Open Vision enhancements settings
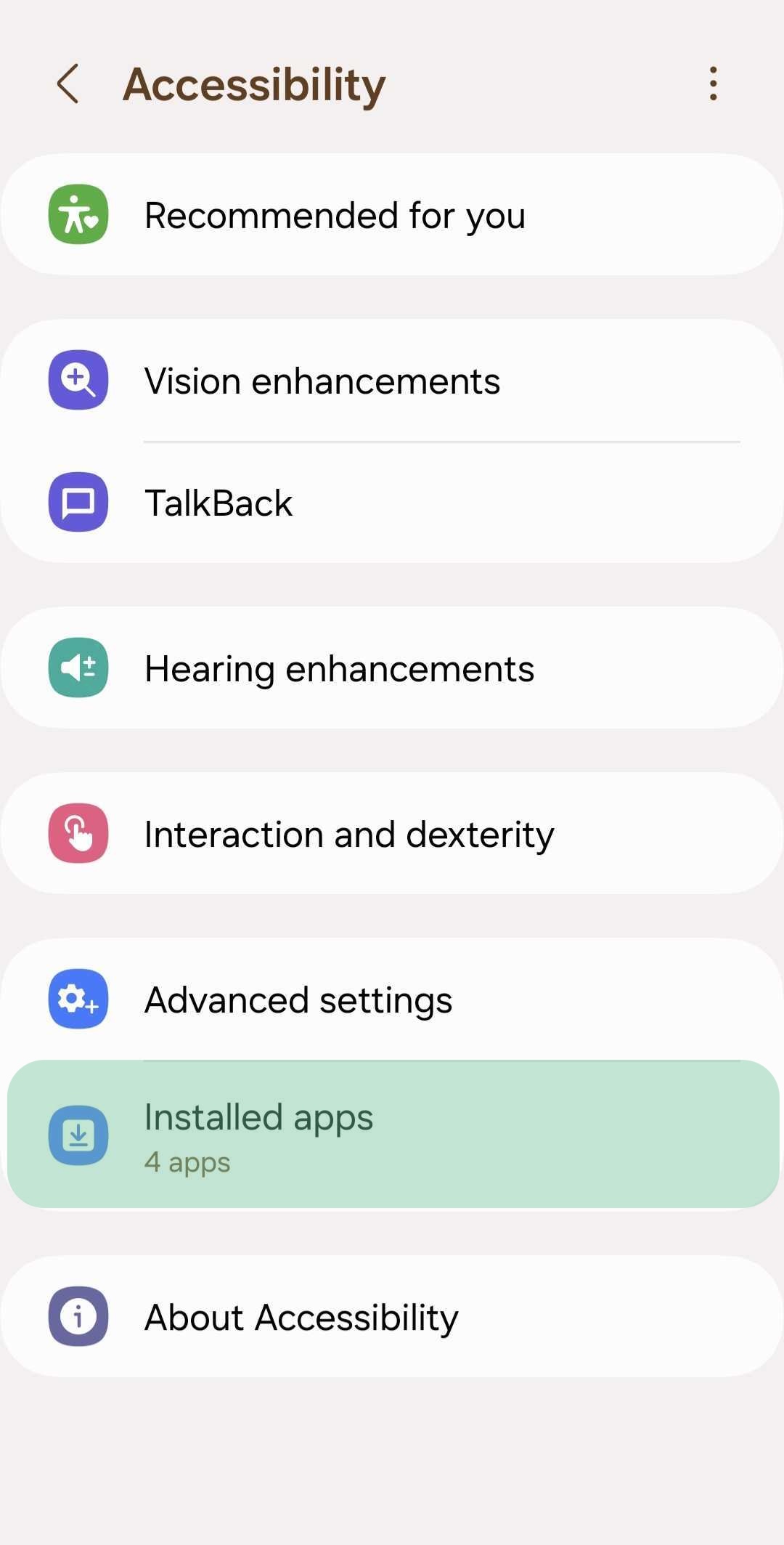 pos(392,381)
